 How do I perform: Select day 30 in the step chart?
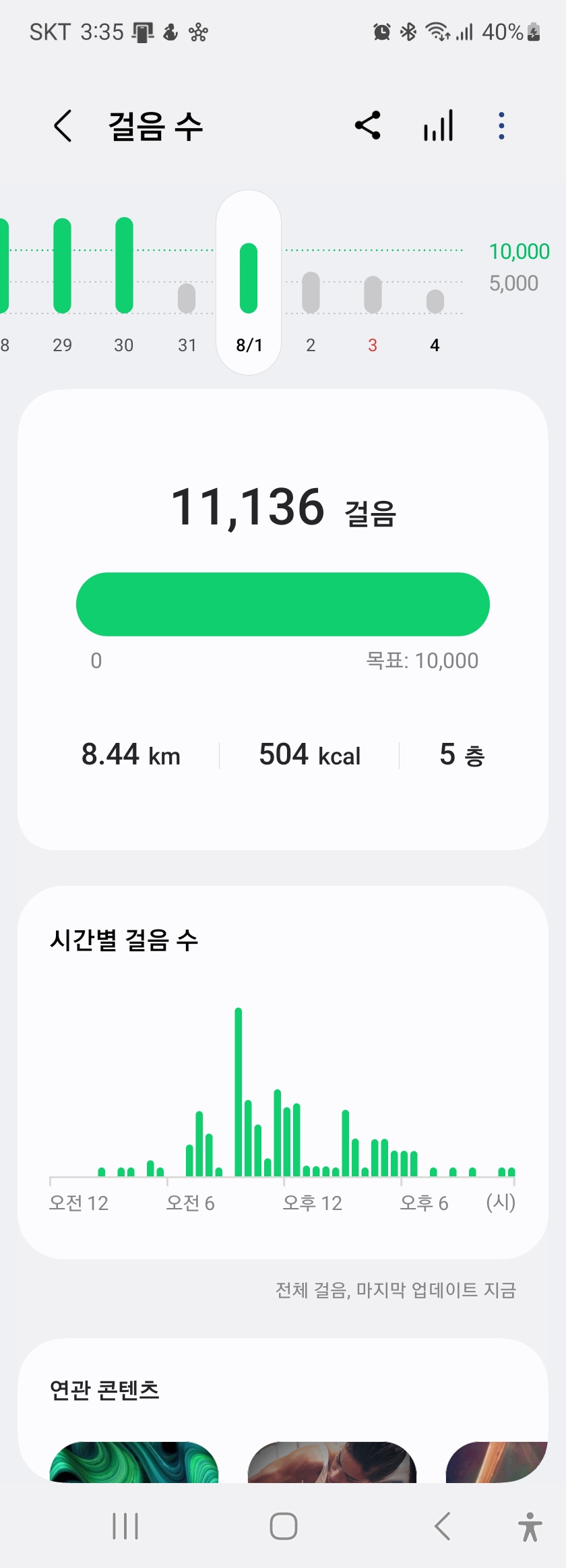tap(124, 283)
